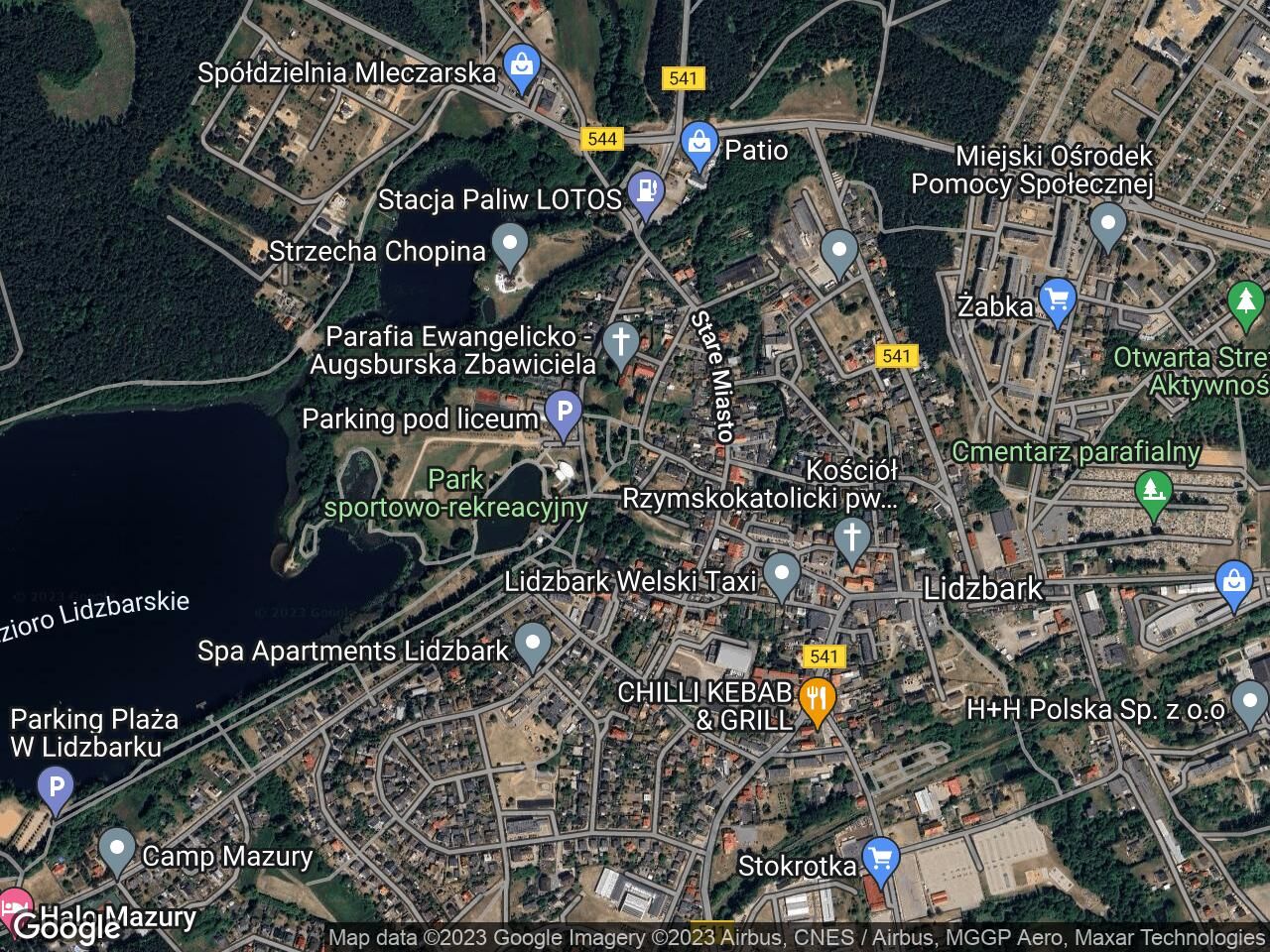Select the Patio shopping marker
The image size is (1270, 952).
tap(700, 145)
